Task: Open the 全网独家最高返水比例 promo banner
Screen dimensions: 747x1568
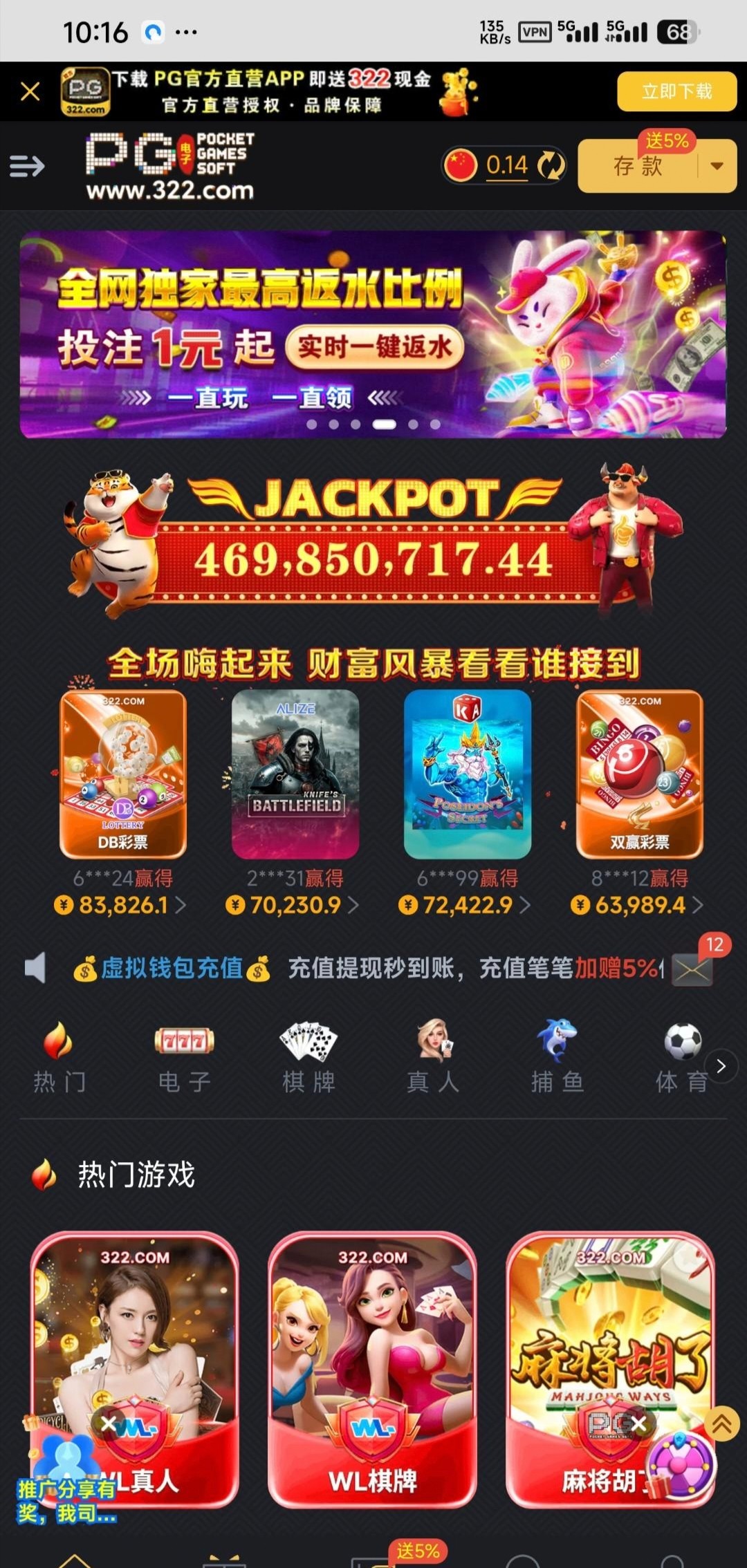Action: [373, 335]
